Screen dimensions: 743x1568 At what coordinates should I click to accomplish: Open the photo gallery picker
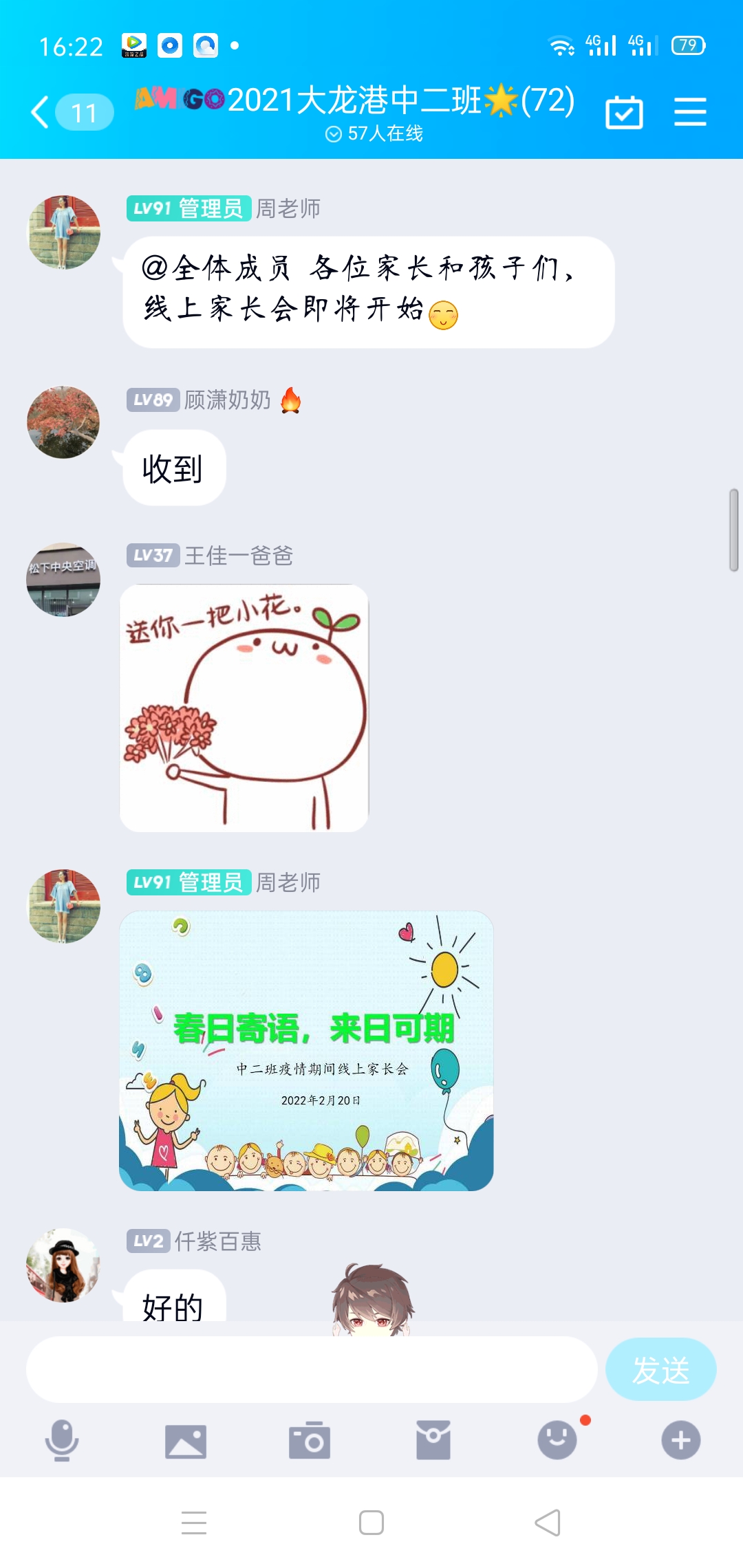click(186, 1441)
